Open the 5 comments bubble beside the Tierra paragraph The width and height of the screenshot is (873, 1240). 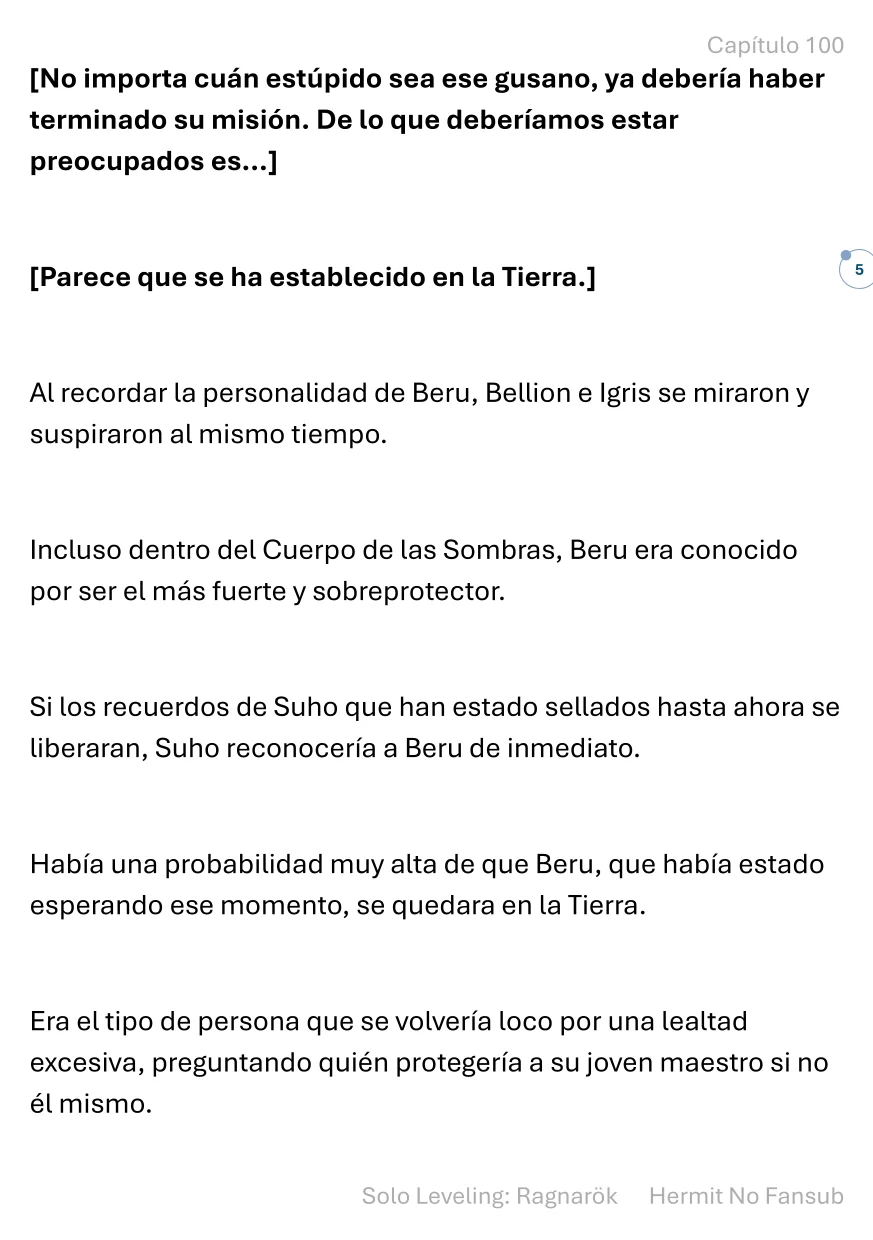[x=857, y=269]
